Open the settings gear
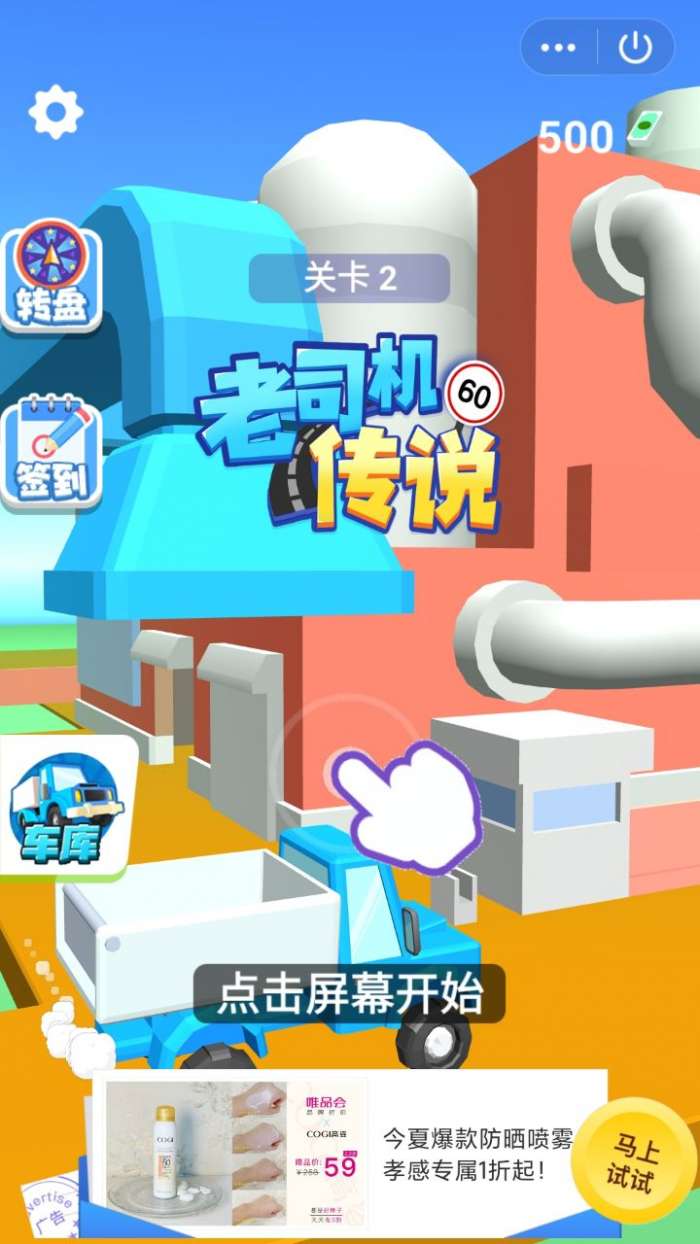The width and height of the screenshot is (700, 1244). [x=55, y=112]
